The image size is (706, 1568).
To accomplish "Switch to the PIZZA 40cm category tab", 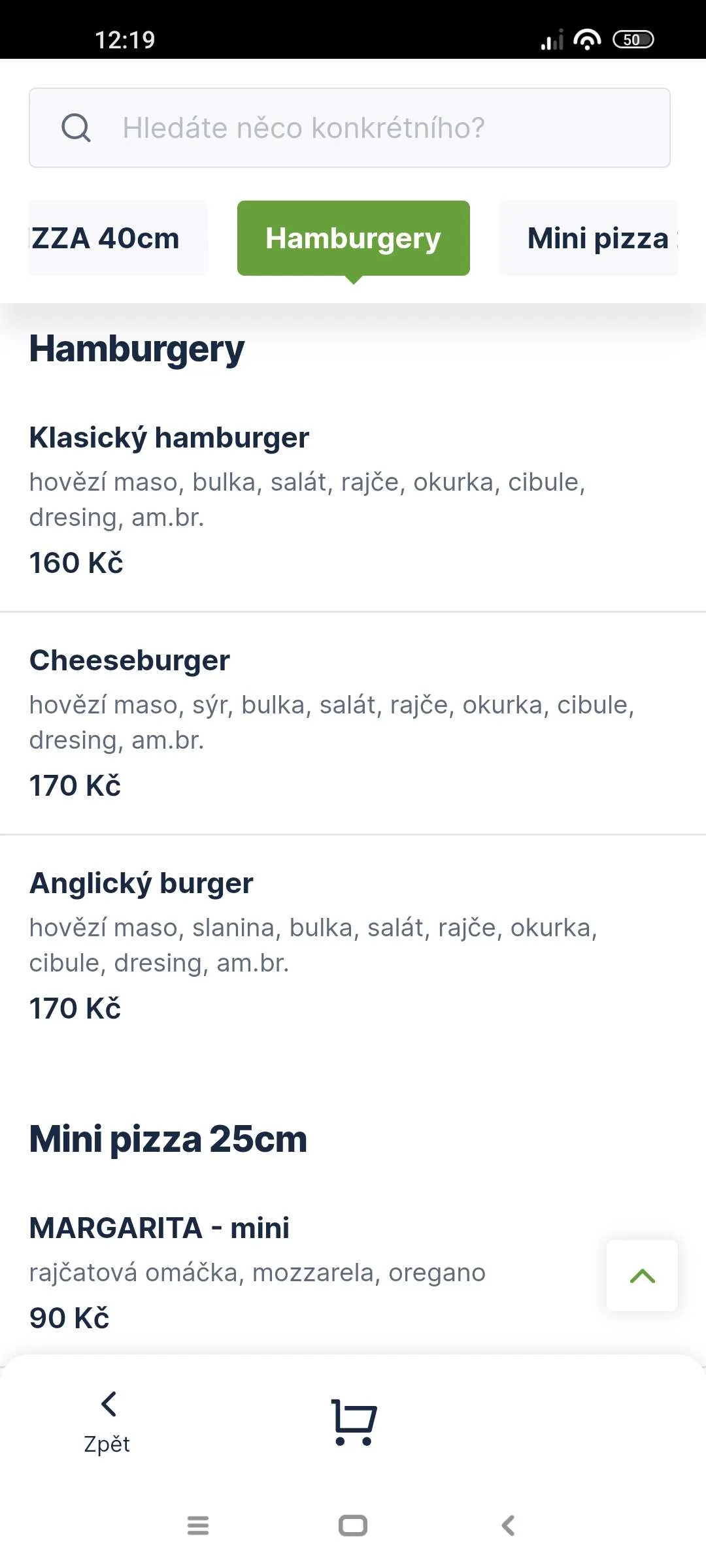I will click(118, 238).
